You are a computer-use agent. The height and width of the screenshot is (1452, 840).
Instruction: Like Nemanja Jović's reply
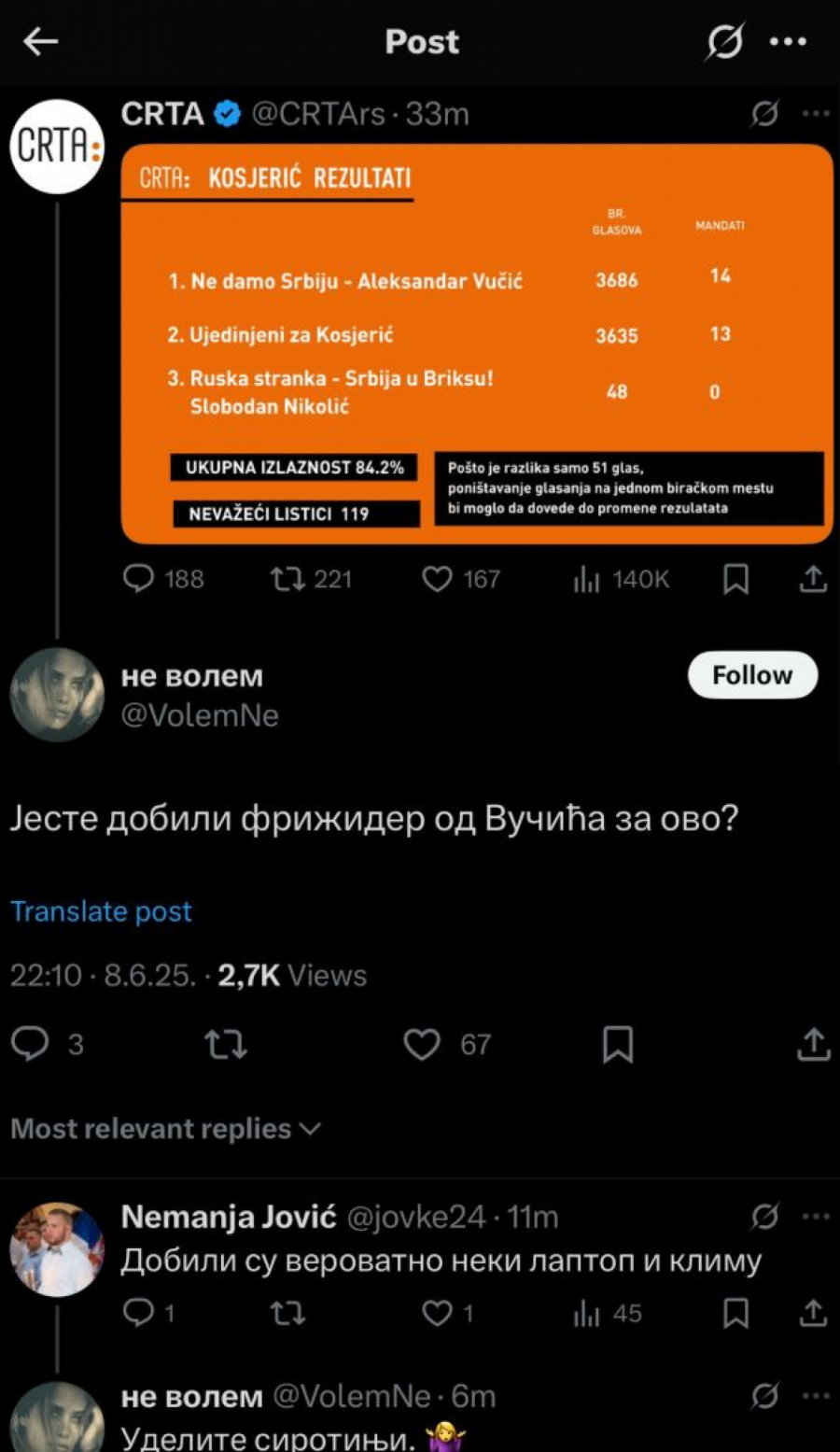(x=437, y=1314)
